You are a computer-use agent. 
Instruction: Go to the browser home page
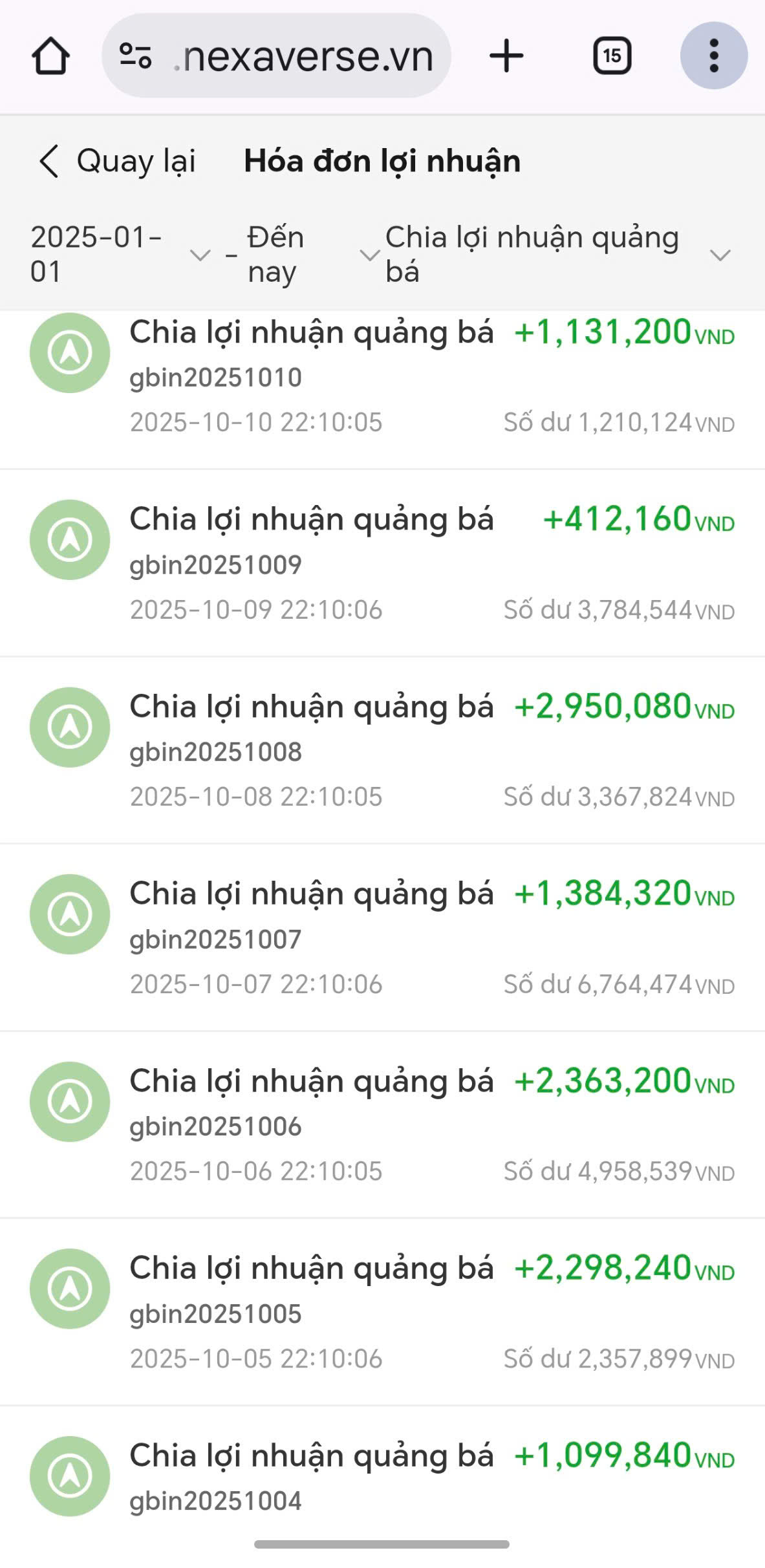pos(50,56)
